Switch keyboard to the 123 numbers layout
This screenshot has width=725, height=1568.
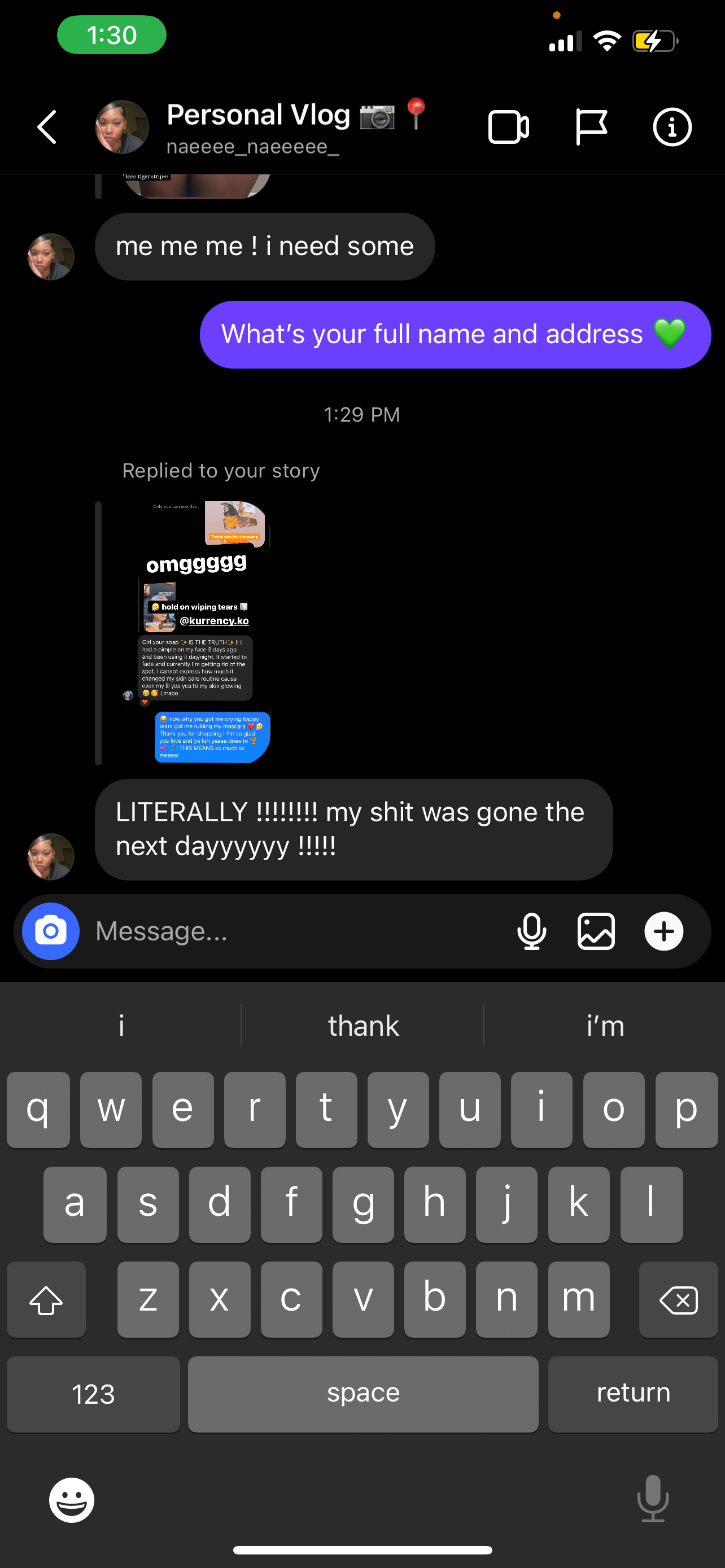tap(93, 1394)
